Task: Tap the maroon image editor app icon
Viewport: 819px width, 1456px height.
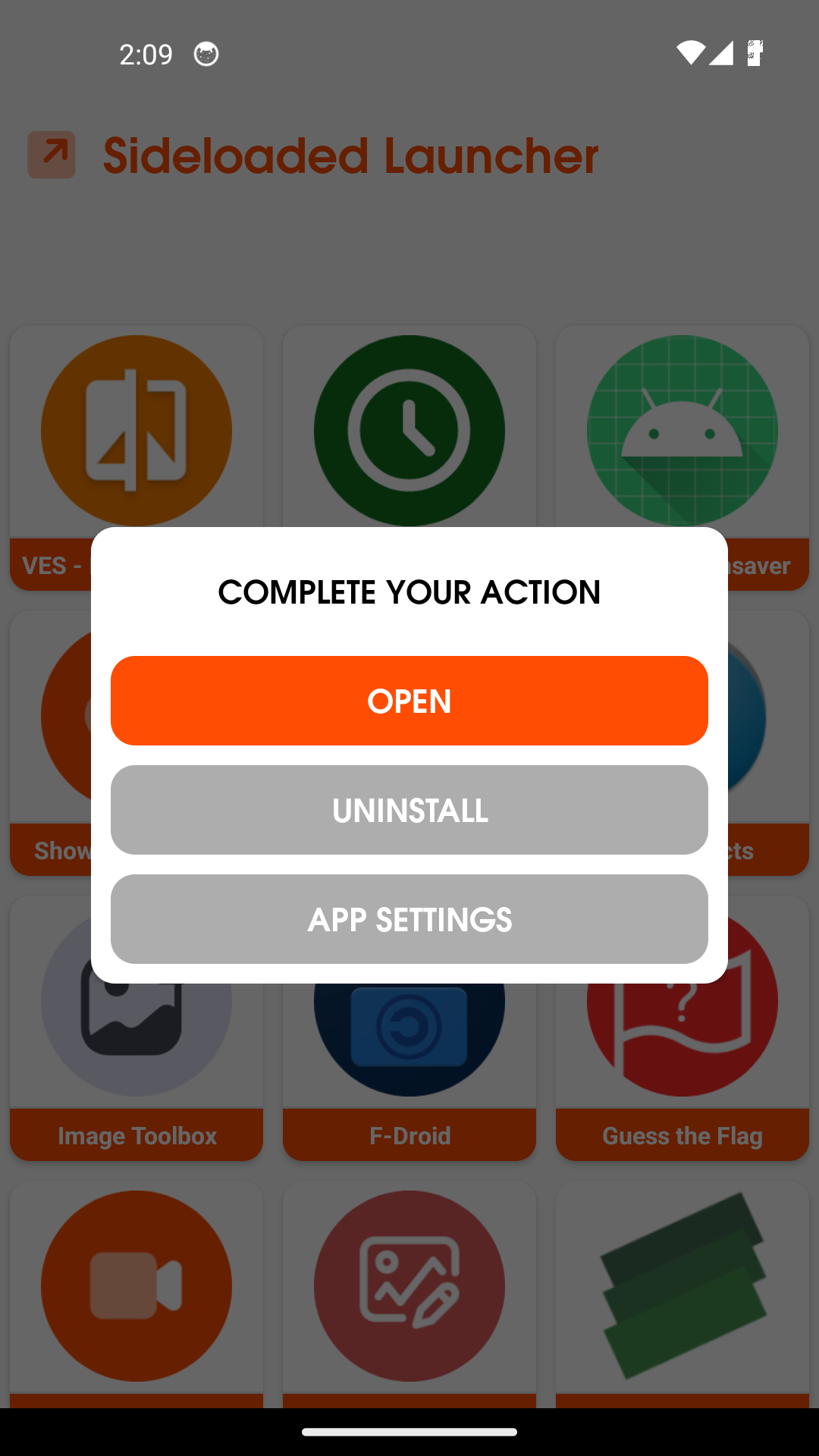Action: coord(409,1287)
